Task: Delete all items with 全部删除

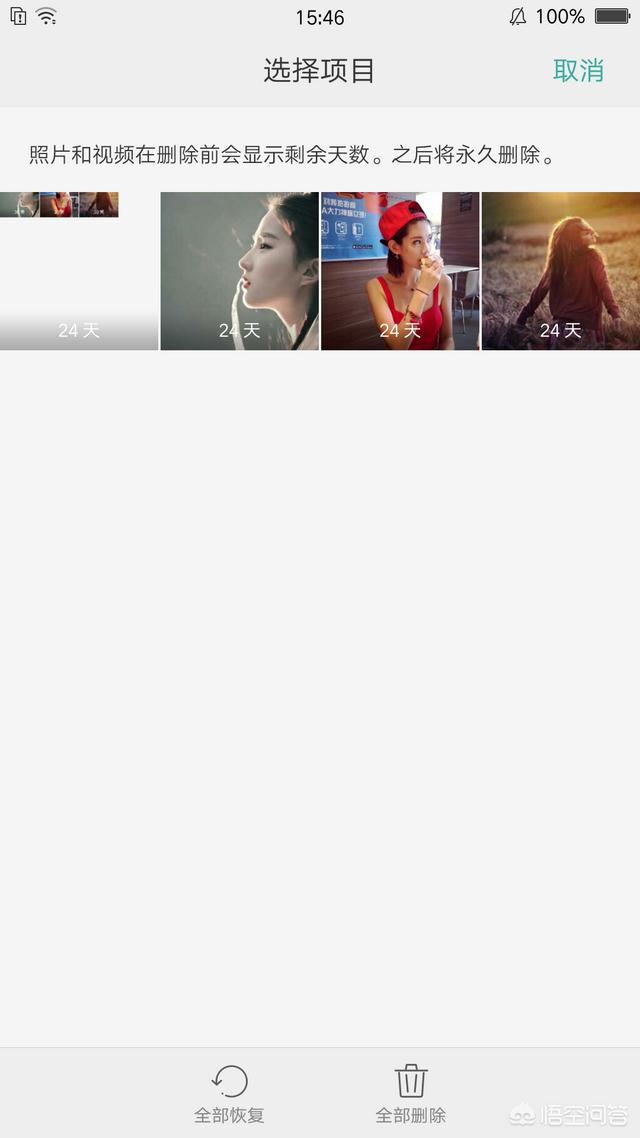Action: [411, 1094]
